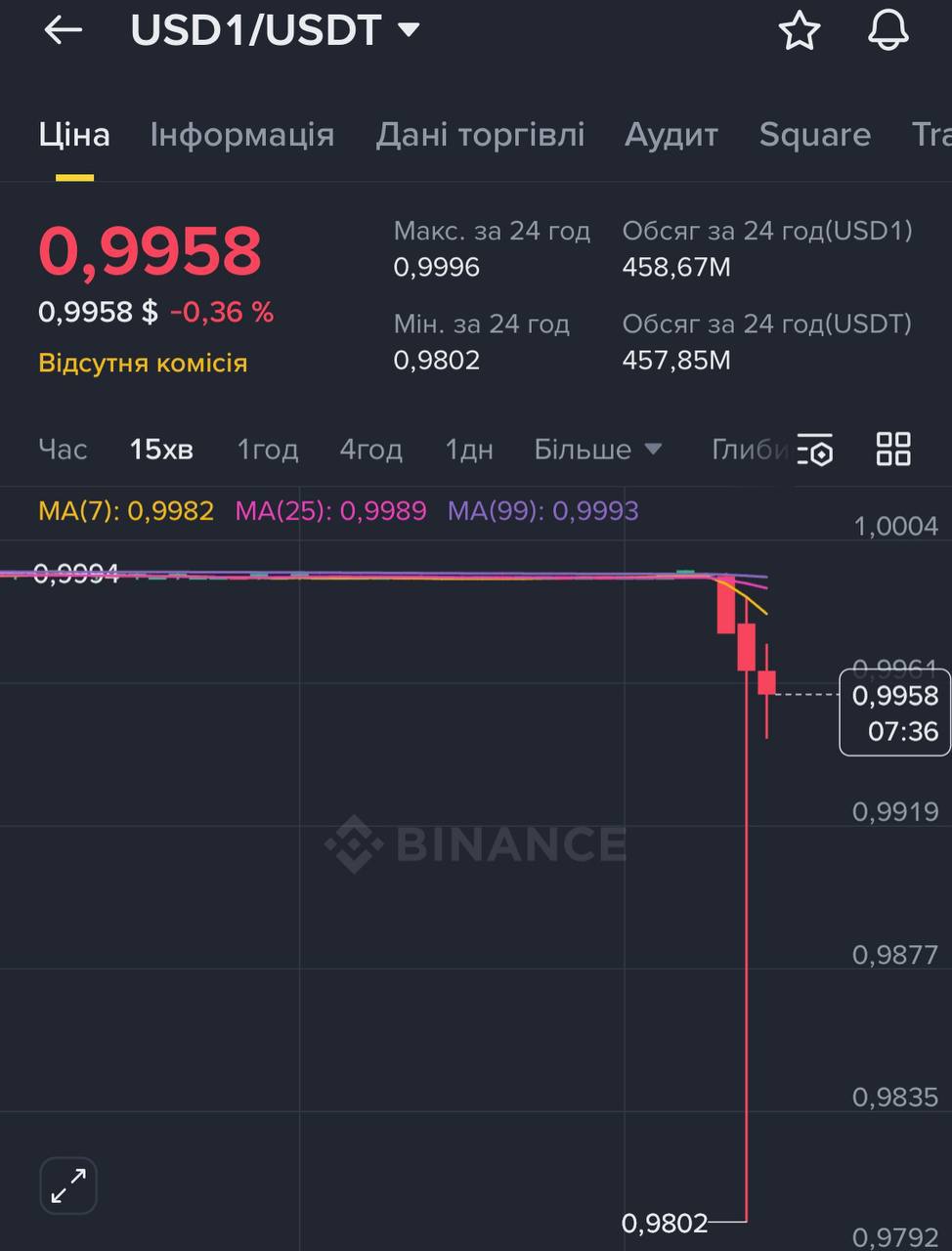The image size is (952, 1251).
Task: Open the Аудит tab
Action: 671,135
